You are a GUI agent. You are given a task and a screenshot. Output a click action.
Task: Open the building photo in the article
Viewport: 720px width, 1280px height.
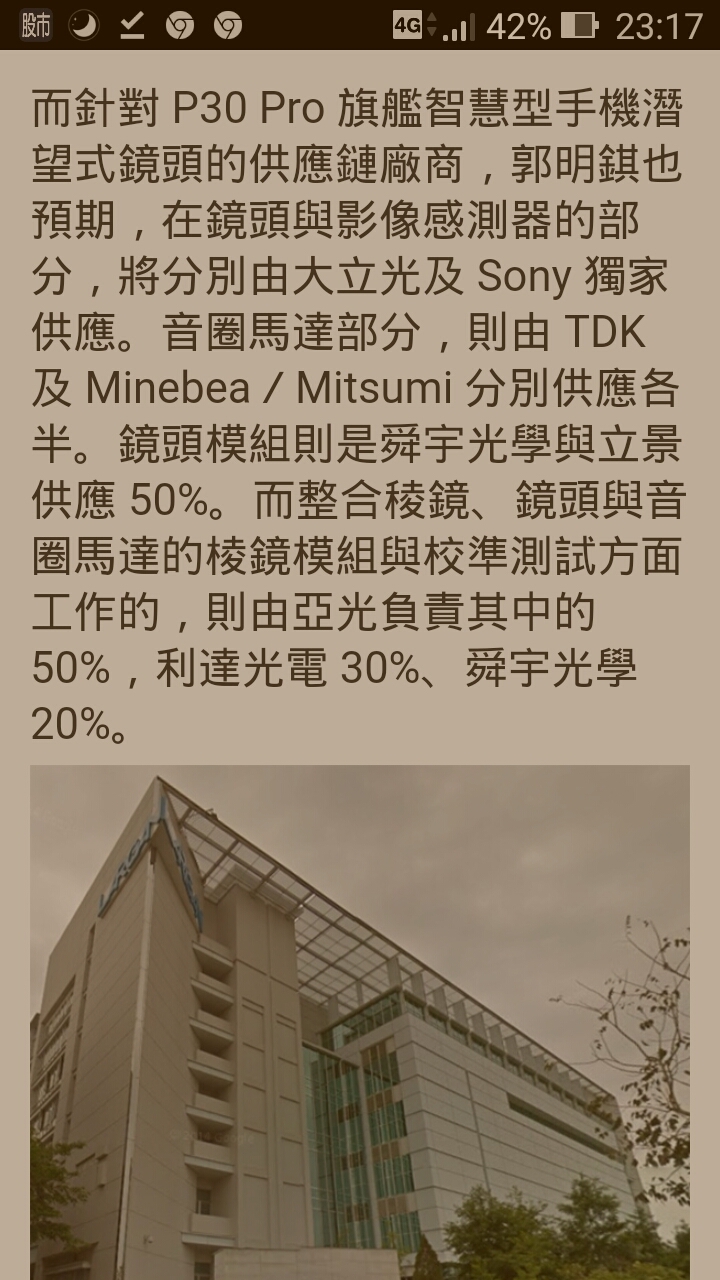pos(360,1020)
